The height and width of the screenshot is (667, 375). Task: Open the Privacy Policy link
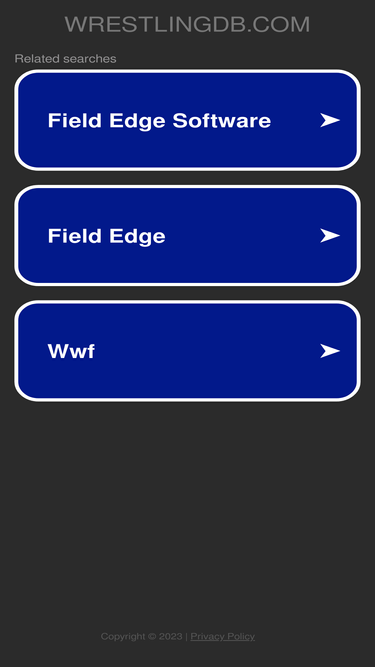222,636
